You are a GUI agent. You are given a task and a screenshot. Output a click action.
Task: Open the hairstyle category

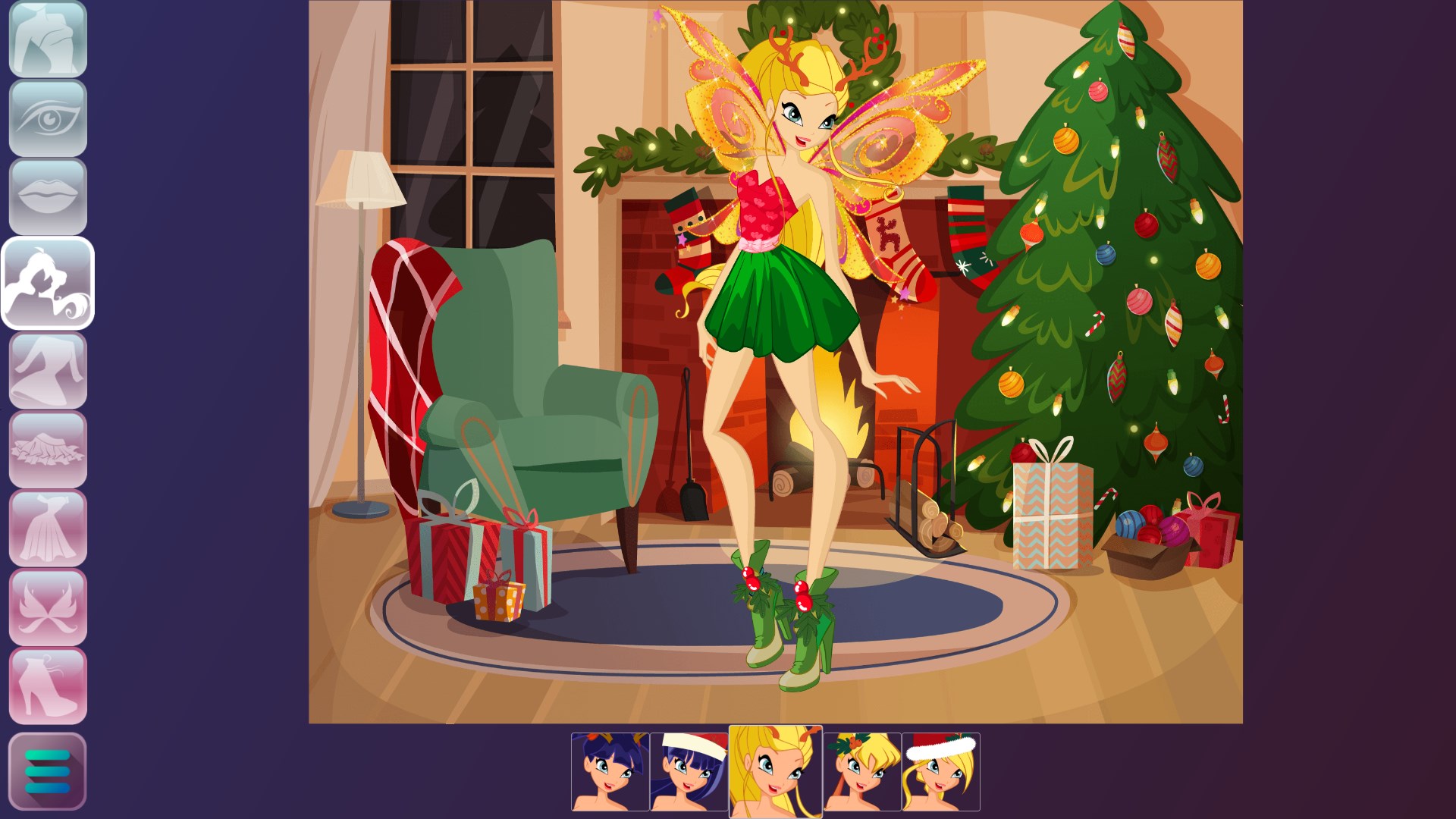(48, 283)
